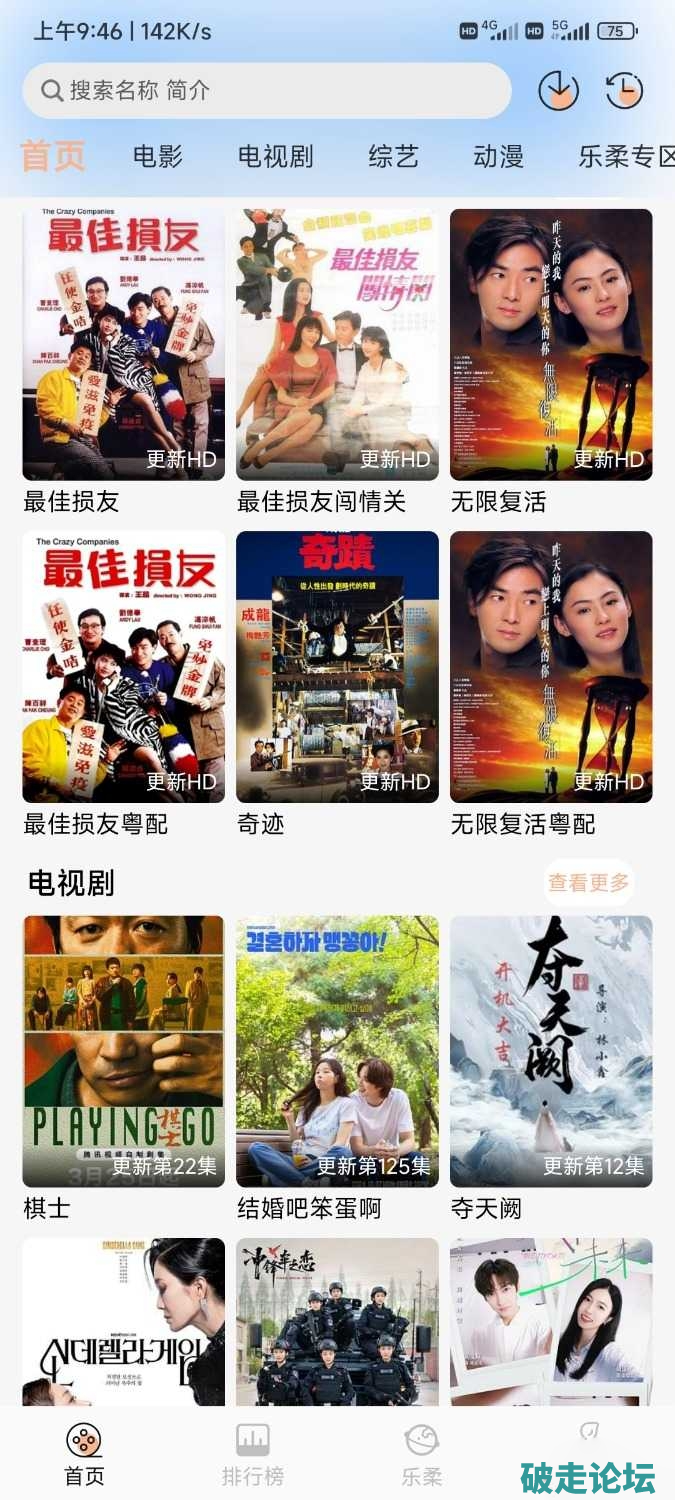
Task: Open the 奇迹 movie poster
Action: point(337,667)
